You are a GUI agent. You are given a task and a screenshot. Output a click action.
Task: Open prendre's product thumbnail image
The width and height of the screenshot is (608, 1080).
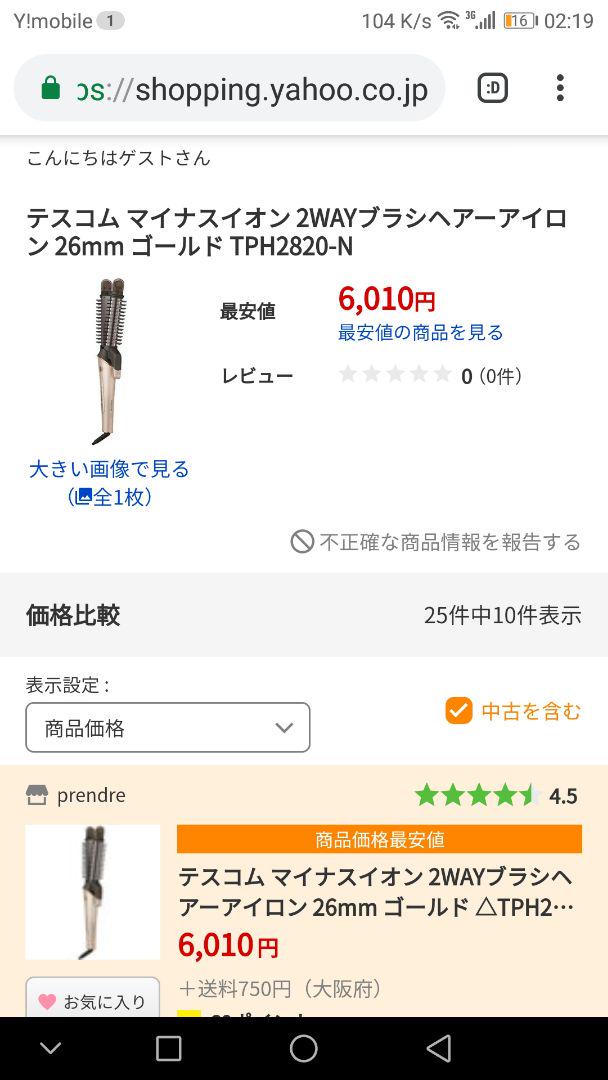click(93, 892)
